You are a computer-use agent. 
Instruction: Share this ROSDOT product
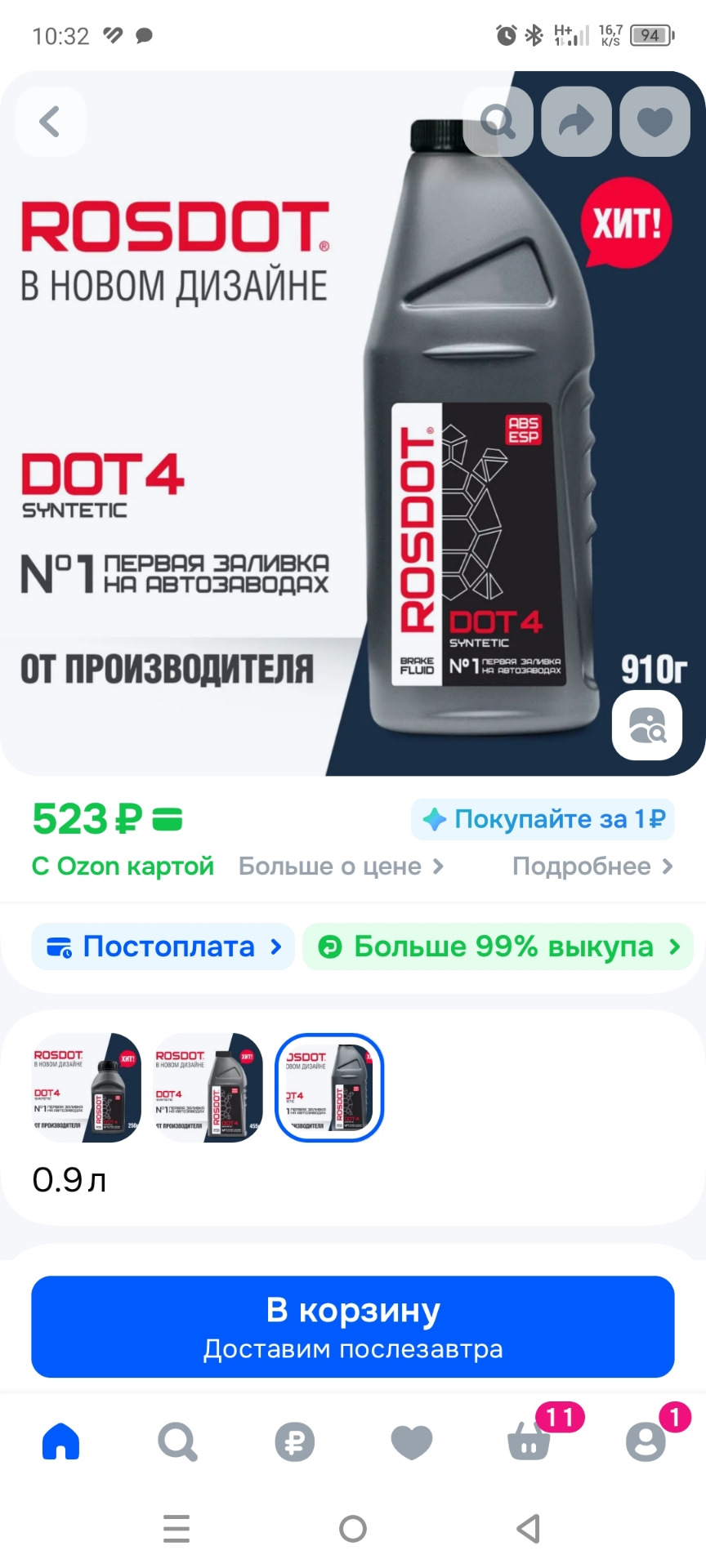(x=576, y=122)
